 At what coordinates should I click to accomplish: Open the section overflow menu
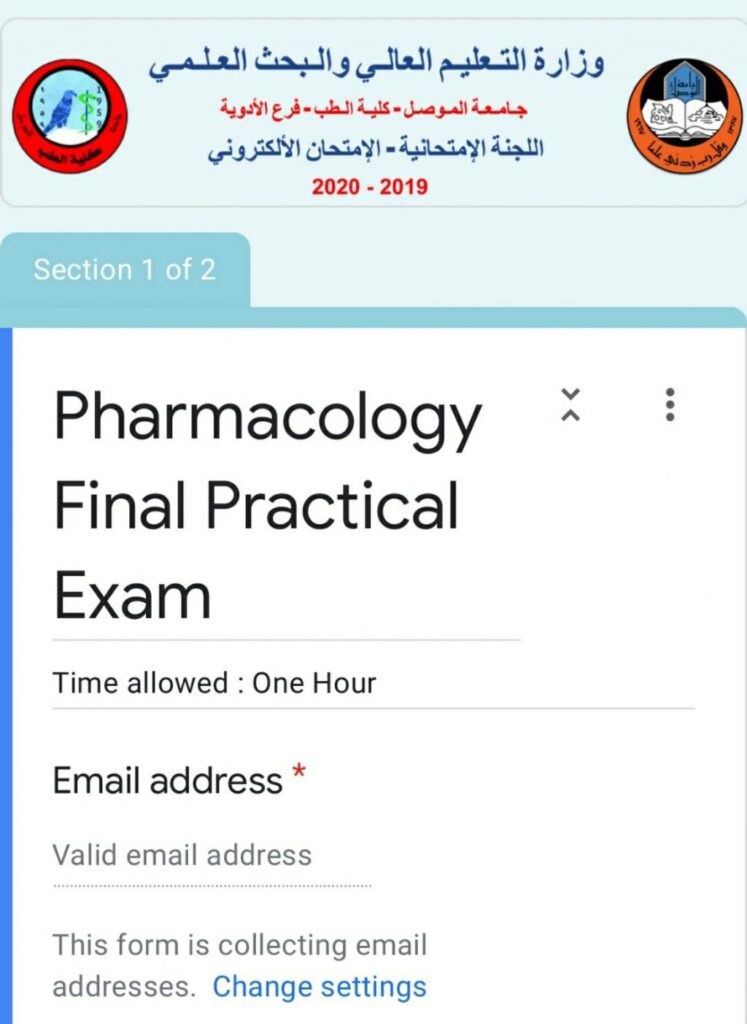pyautogui.click(x=670, y=404)
